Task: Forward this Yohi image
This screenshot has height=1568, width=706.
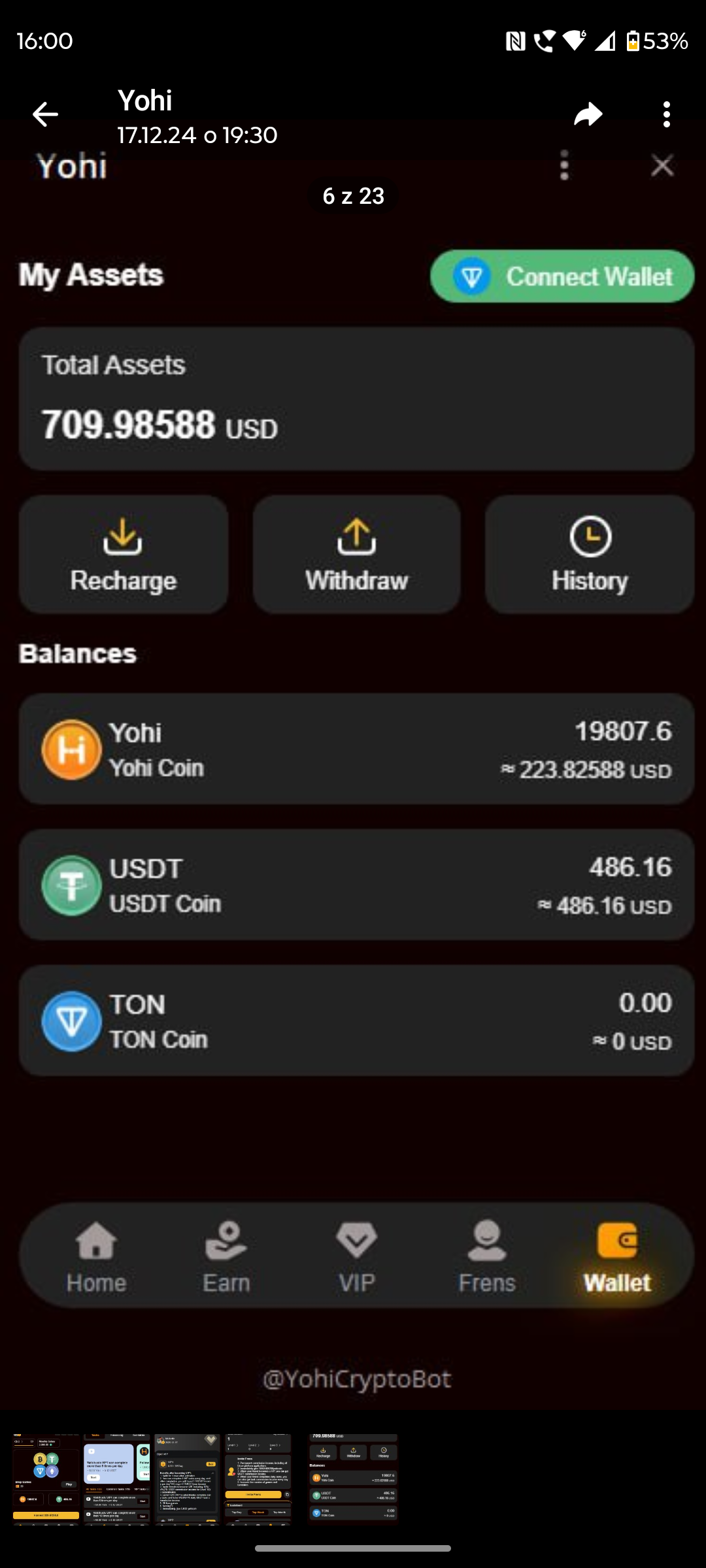Action: (588, 114)
